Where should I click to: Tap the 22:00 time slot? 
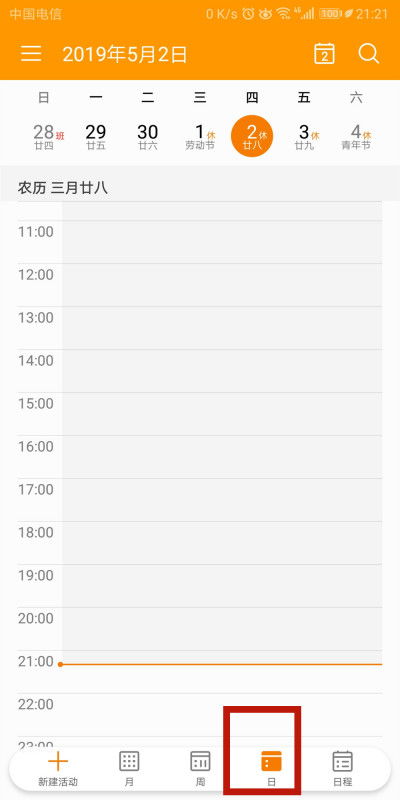click(222, 714)
